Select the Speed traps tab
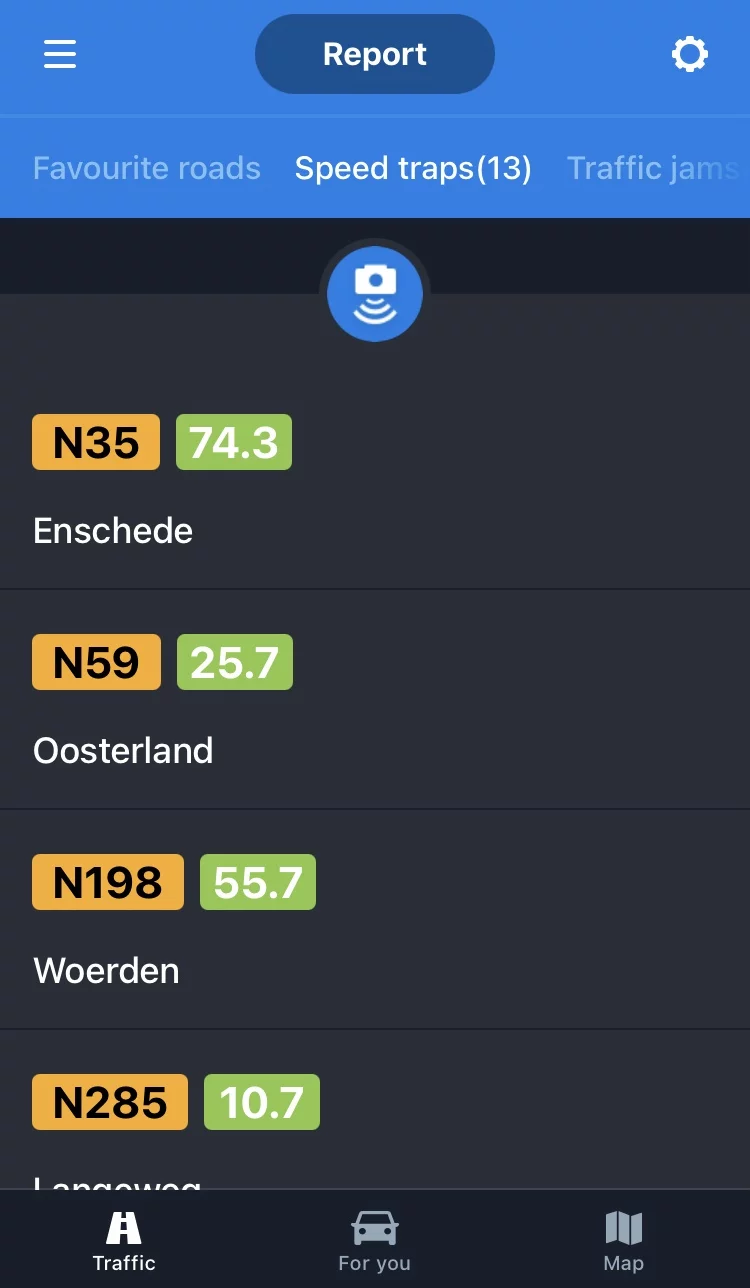Viewport: 750px width, 1288px height. pos(413,168)
